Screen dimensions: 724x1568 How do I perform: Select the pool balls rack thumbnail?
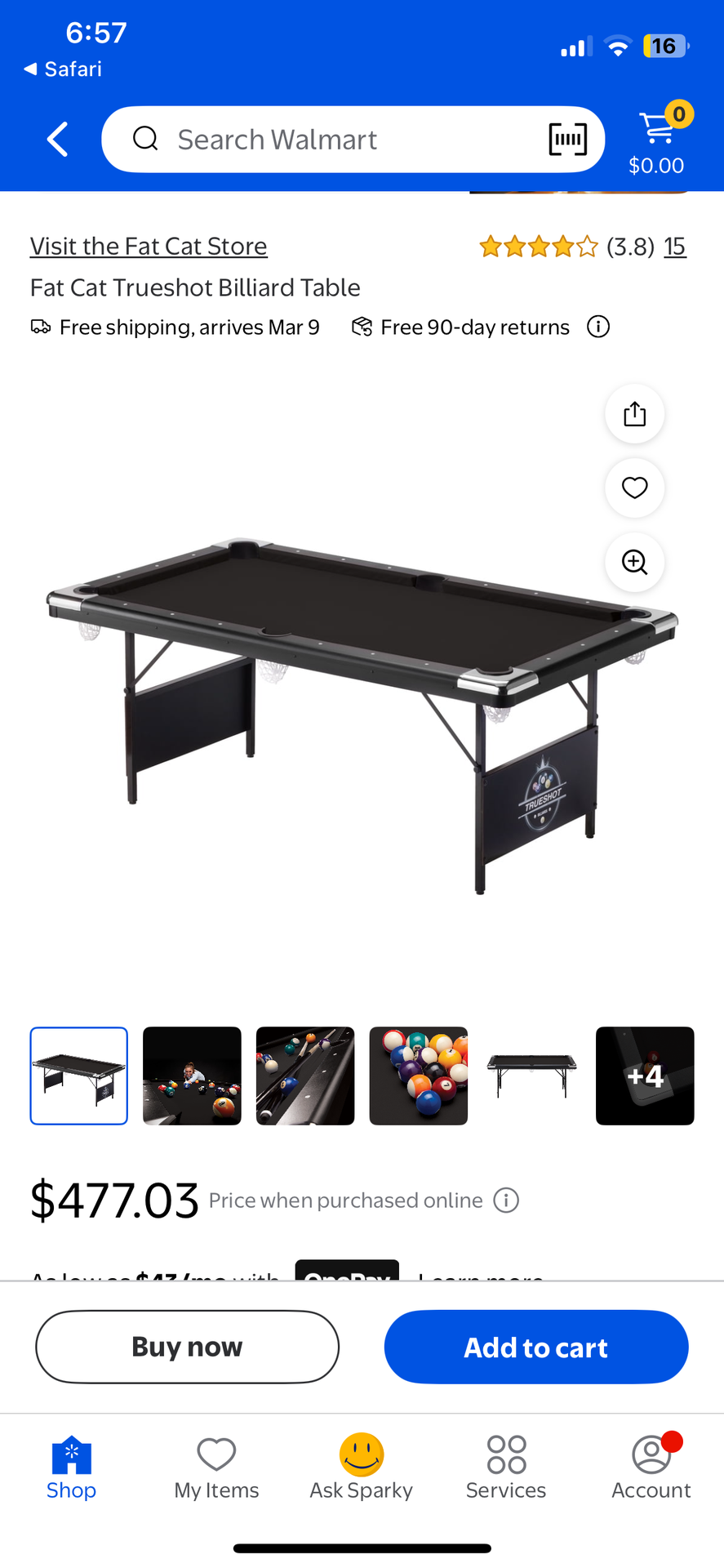coord(418,1076)
